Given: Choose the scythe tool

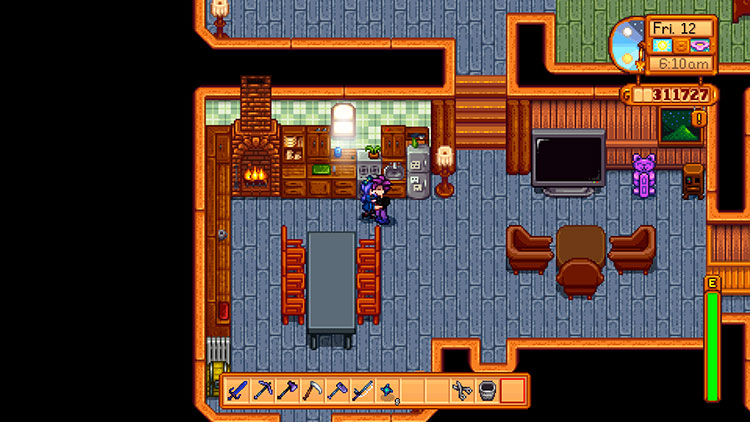Looking at the screenshot, I should (x=313, y=390).
